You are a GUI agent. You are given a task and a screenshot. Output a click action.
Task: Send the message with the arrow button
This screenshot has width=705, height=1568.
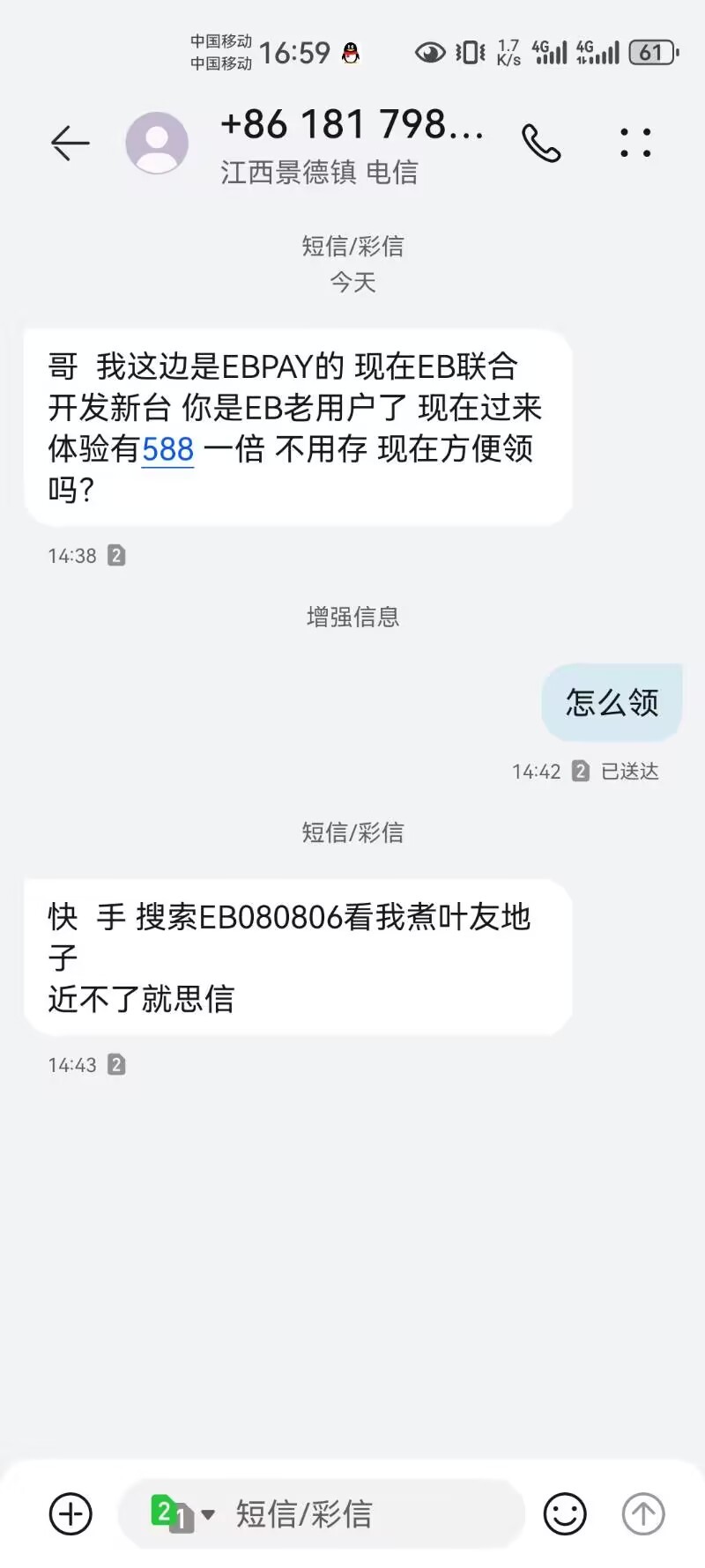[643, 1514]
